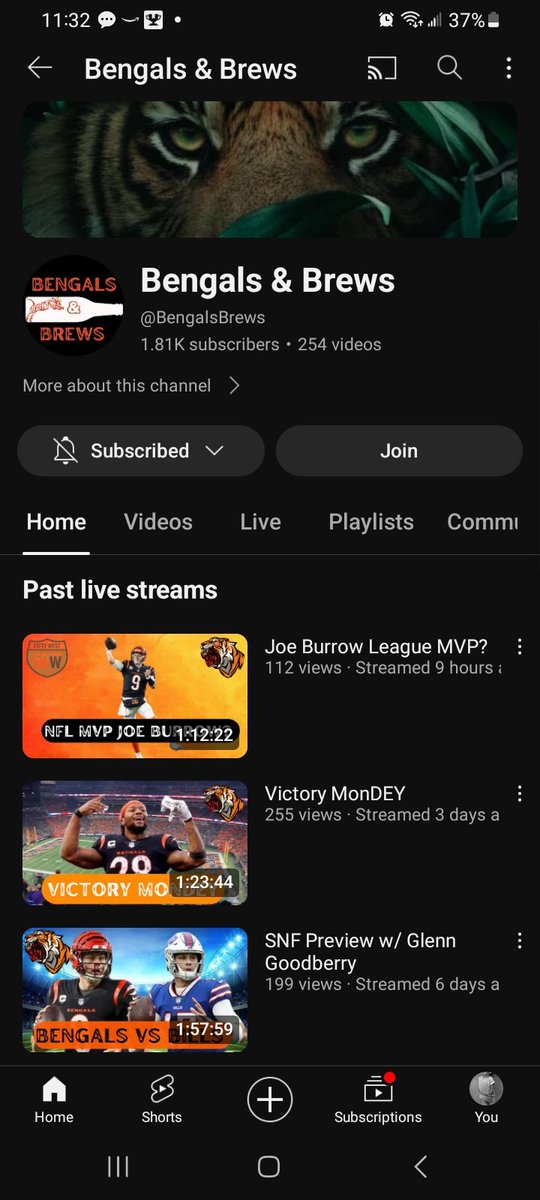Switch to the Live tab

click(260, 522)
